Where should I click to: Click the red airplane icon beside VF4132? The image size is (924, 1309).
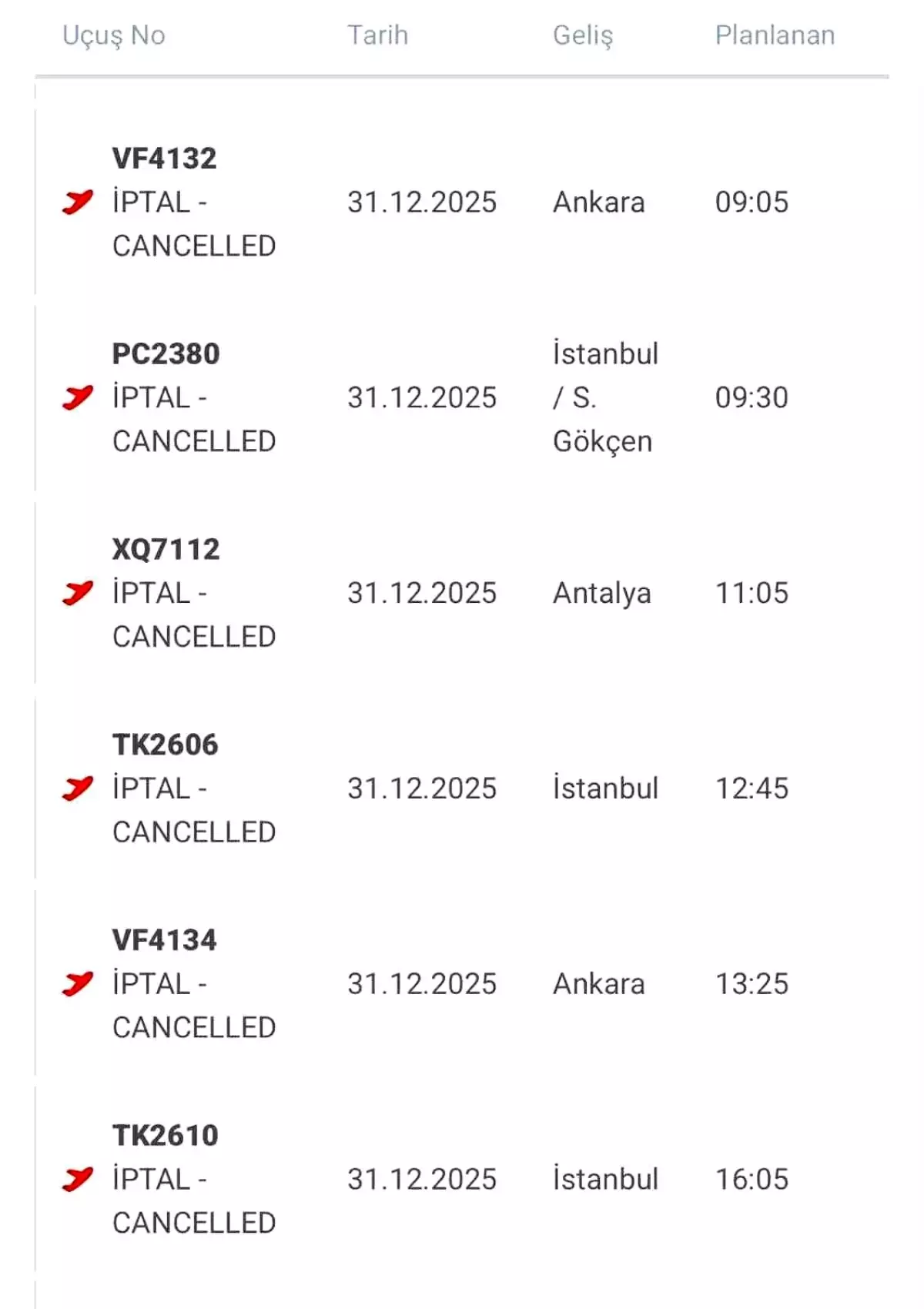pos(76,202)
